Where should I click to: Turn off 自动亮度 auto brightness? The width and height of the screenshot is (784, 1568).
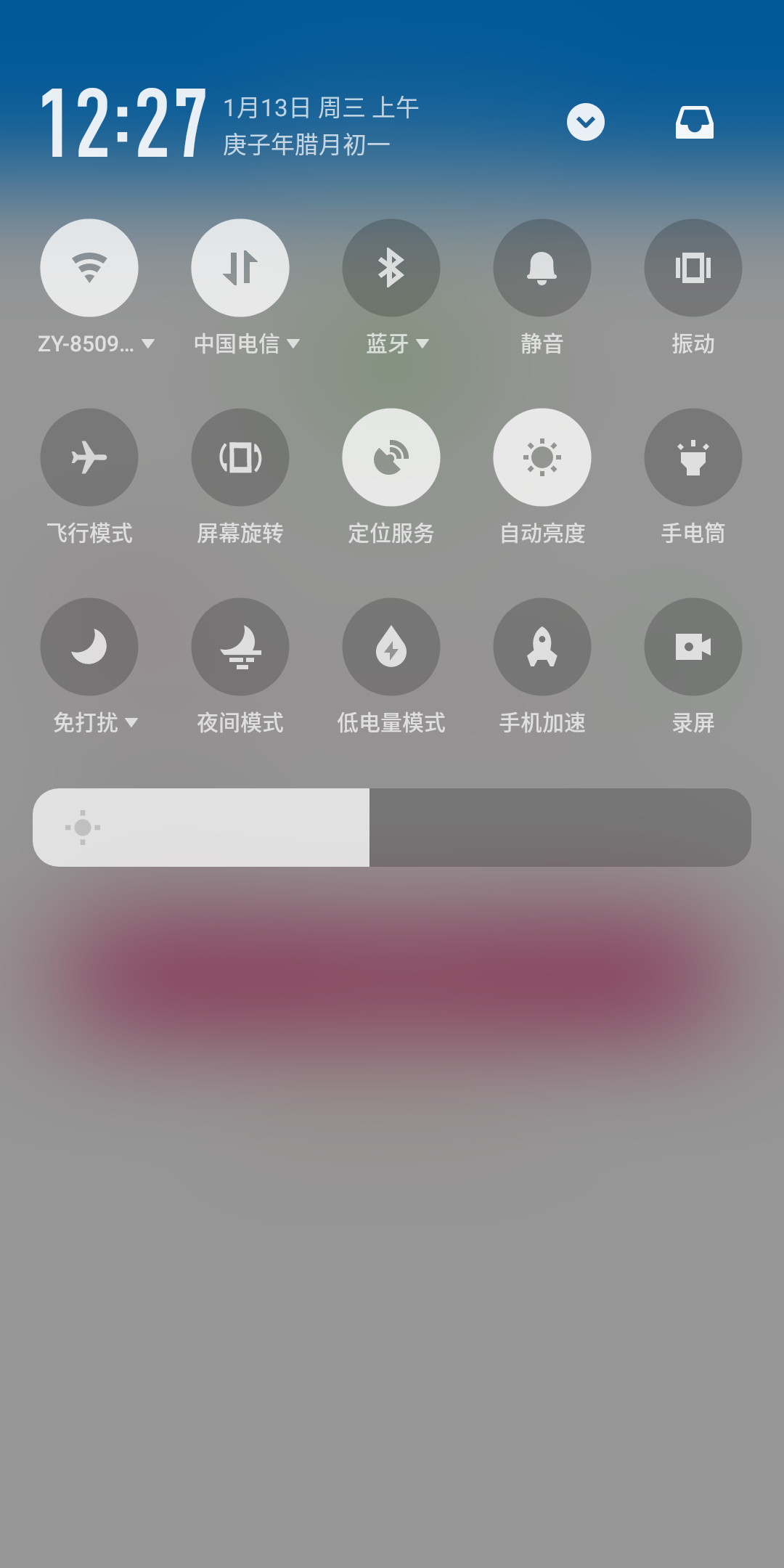(542, 457)
